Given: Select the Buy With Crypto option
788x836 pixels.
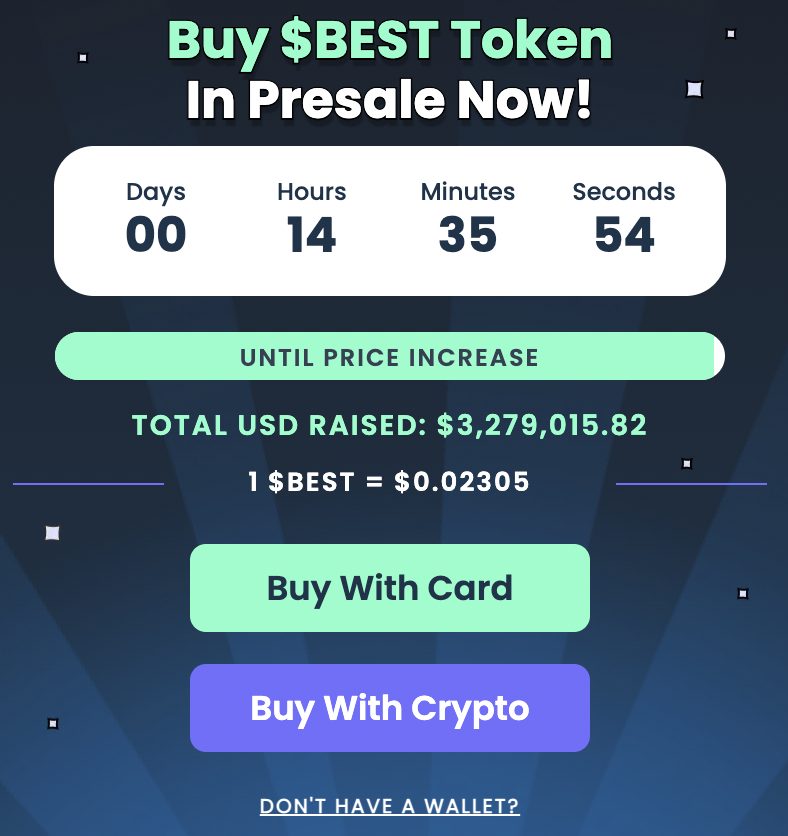Looking at the screenshot, I should tap(389, 708).
